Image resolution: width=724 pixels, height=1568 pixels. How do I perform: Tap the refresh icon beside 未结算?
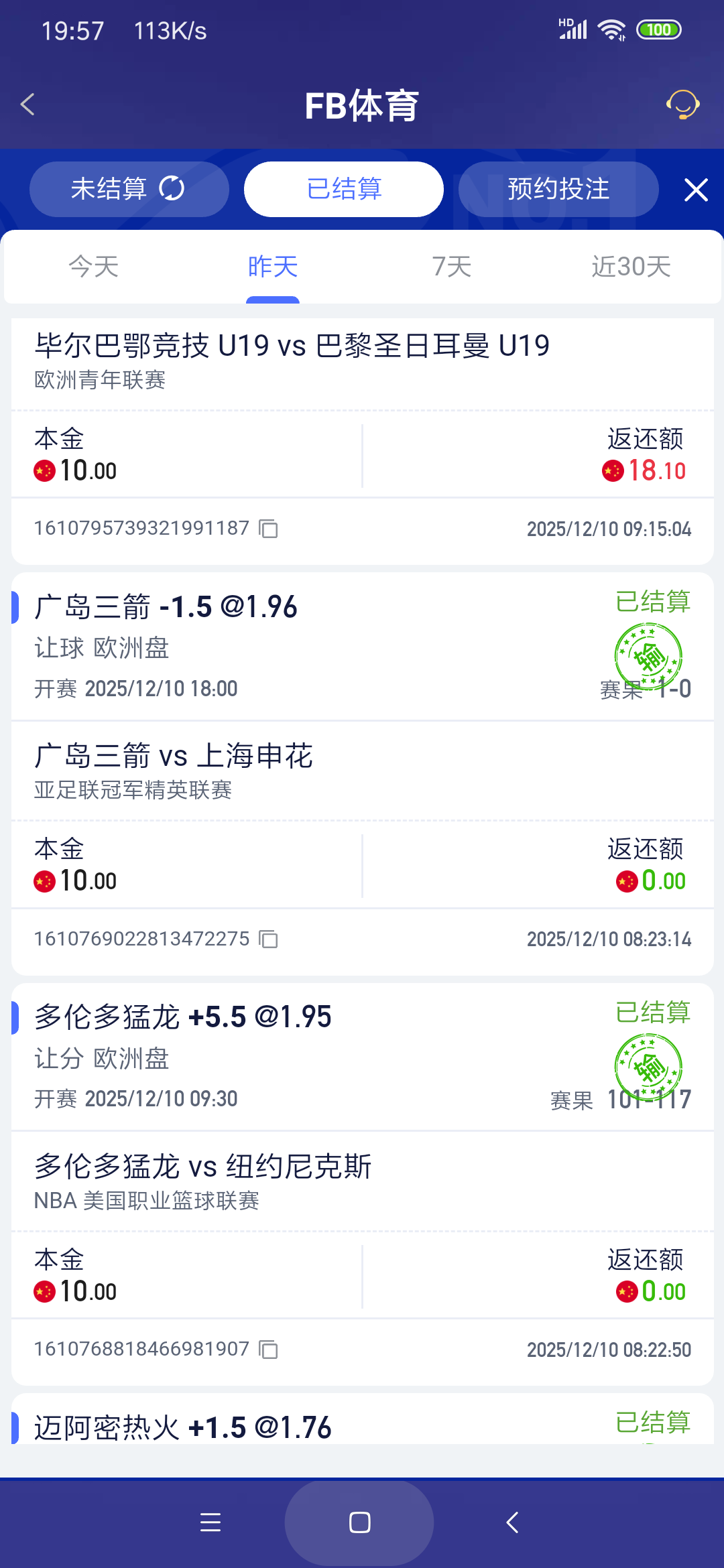(x=172, y=189)
